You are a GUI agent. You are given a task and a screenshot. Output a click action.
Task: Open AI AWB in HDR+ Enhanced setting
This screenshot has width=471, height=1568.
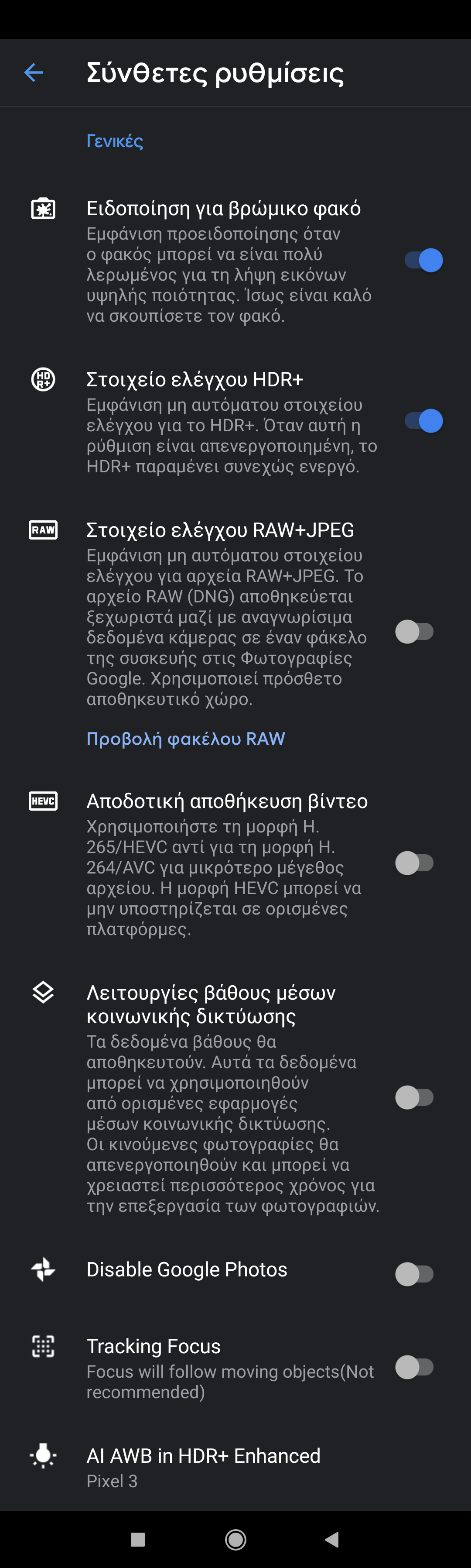235,1467
